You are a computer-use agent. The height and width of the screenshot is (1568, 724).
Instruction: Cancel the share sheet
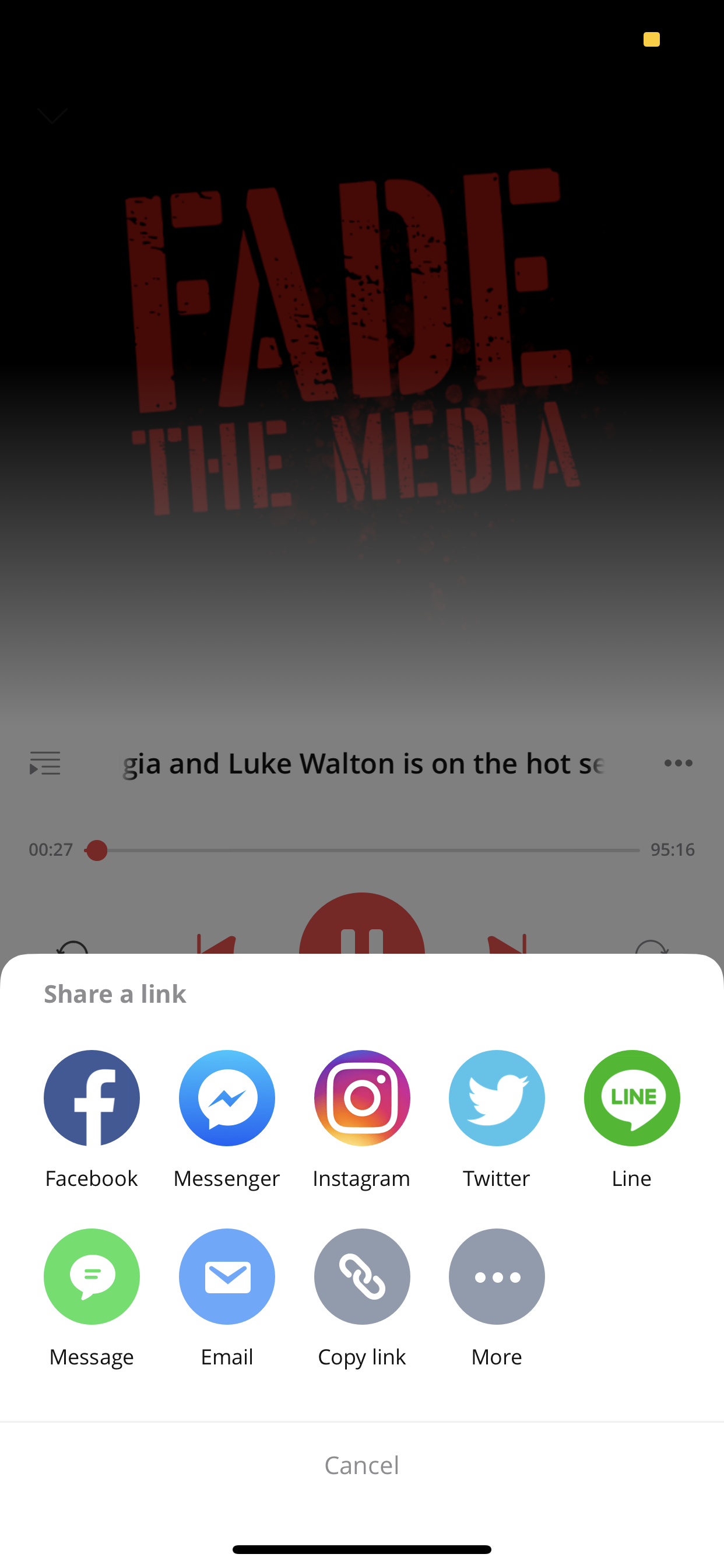tap(362, 1465)
